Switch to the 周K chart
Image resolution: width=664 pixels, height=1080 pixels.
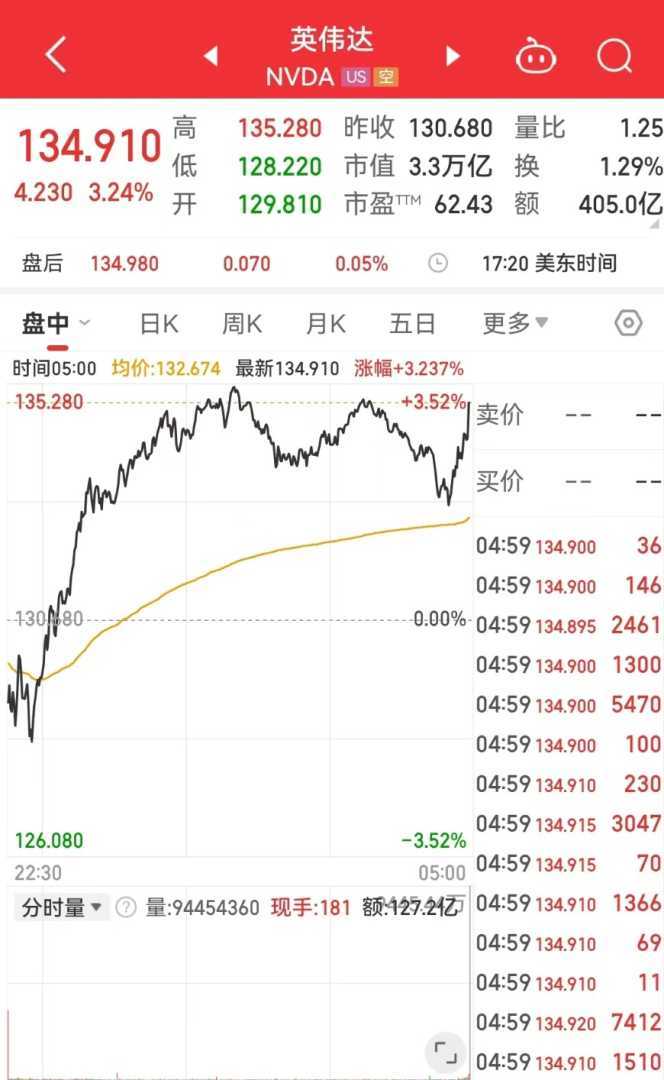(241, 323)
